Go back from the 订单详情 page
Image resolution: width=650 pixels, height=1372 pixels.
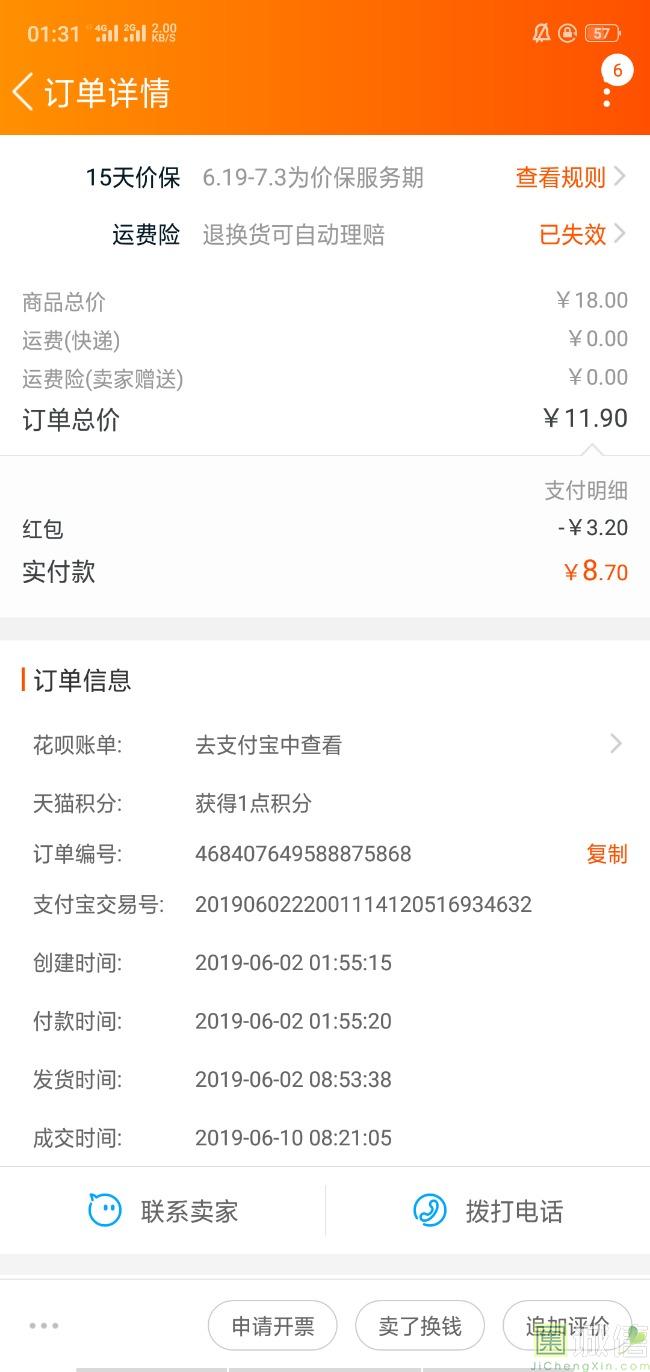pyautogui.click(x=23, y=92)
